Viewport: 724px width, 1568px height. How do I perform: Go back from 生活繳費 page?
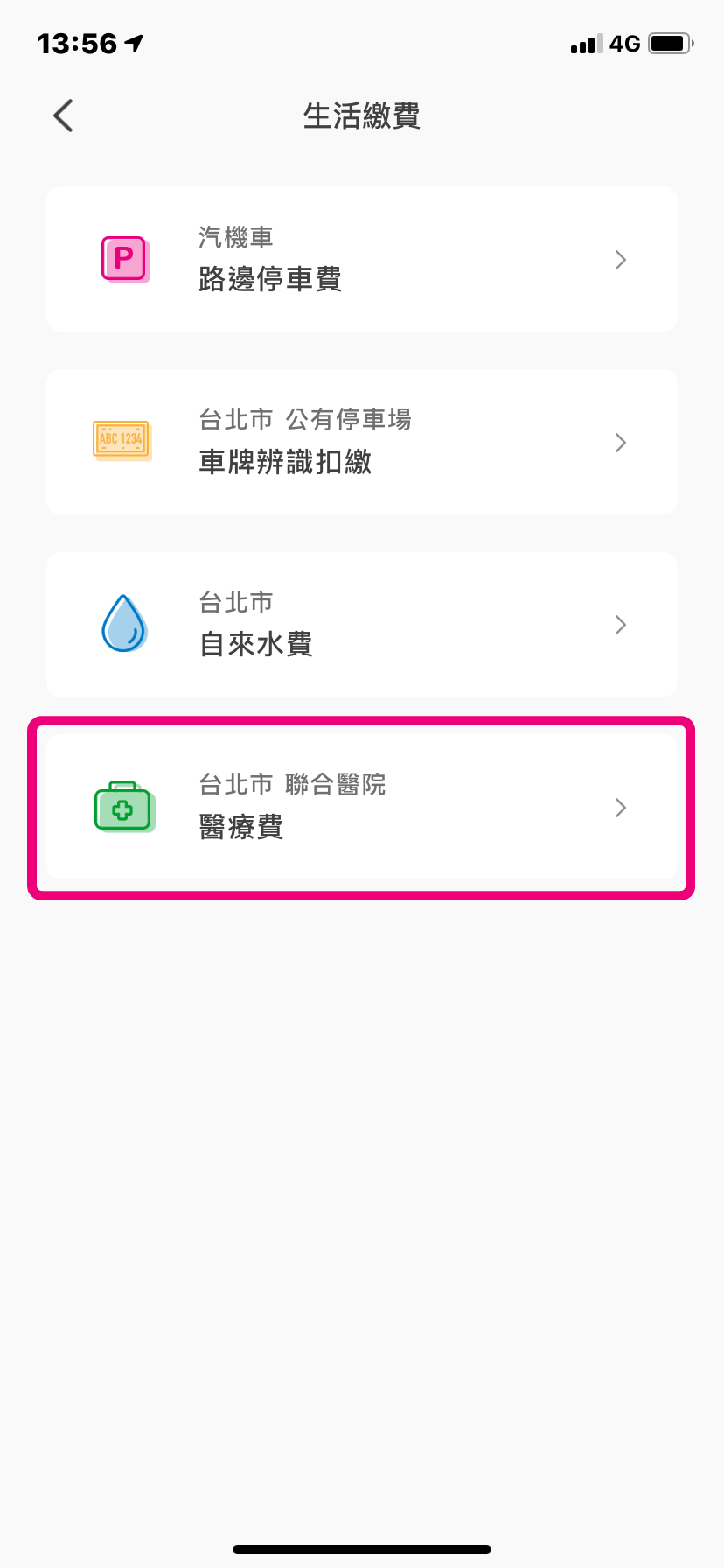click(64, 115)
